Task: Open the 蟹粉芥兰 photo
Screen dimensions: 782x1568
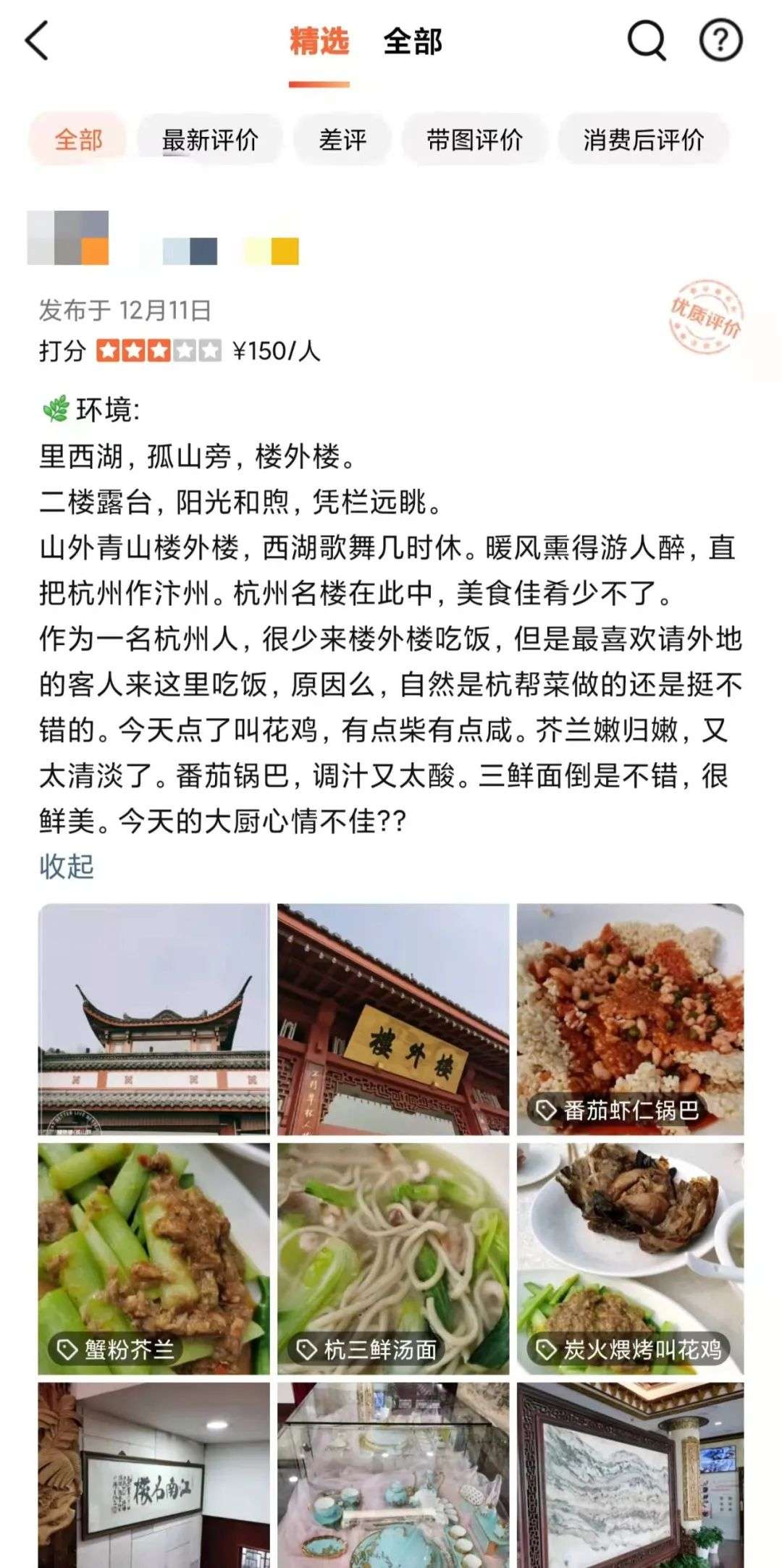Action: tap(154, 1258)
